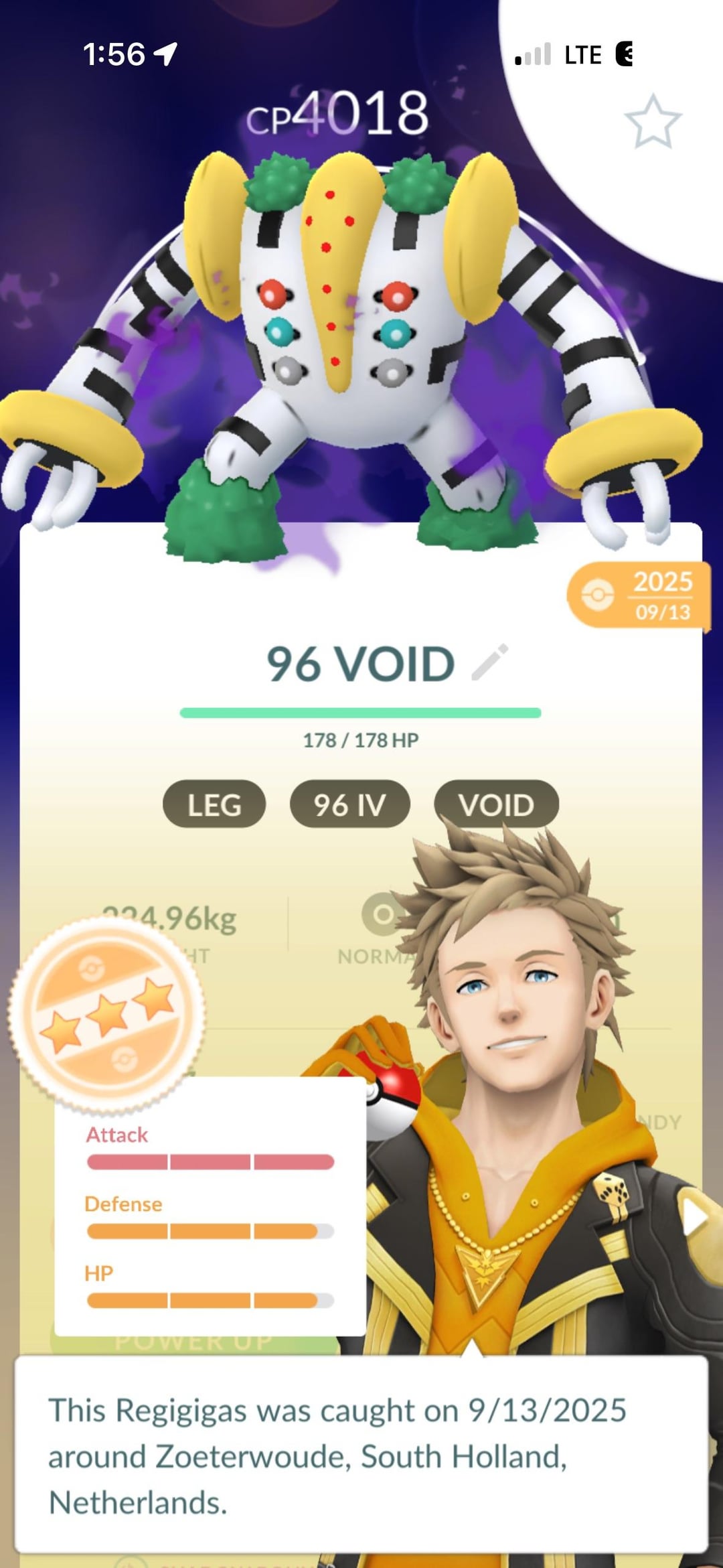
Task: Open the LEG tag chip
Action: tap(214, 804)
